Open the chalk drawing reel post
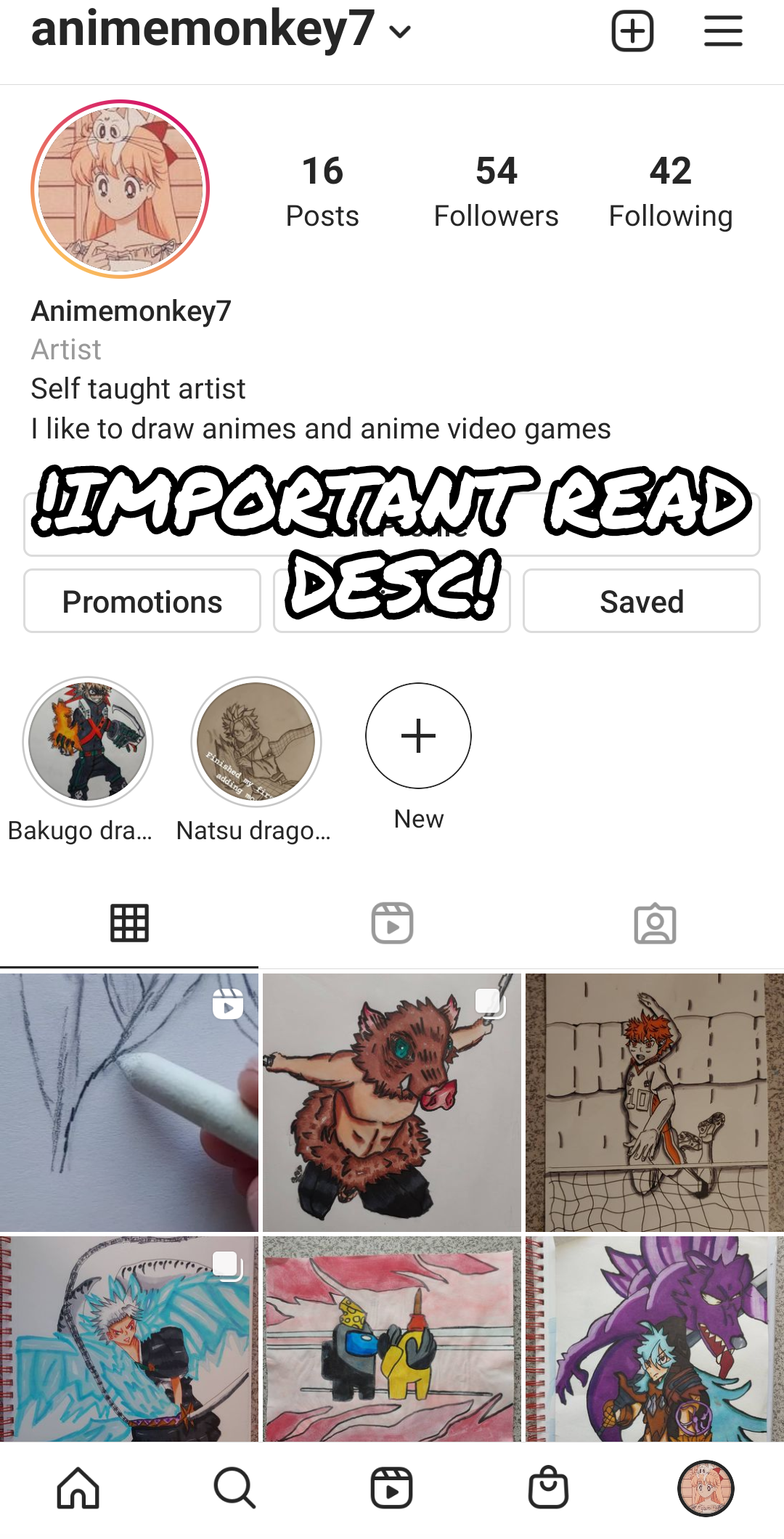784x1539 pixels. coord(129,1102)
